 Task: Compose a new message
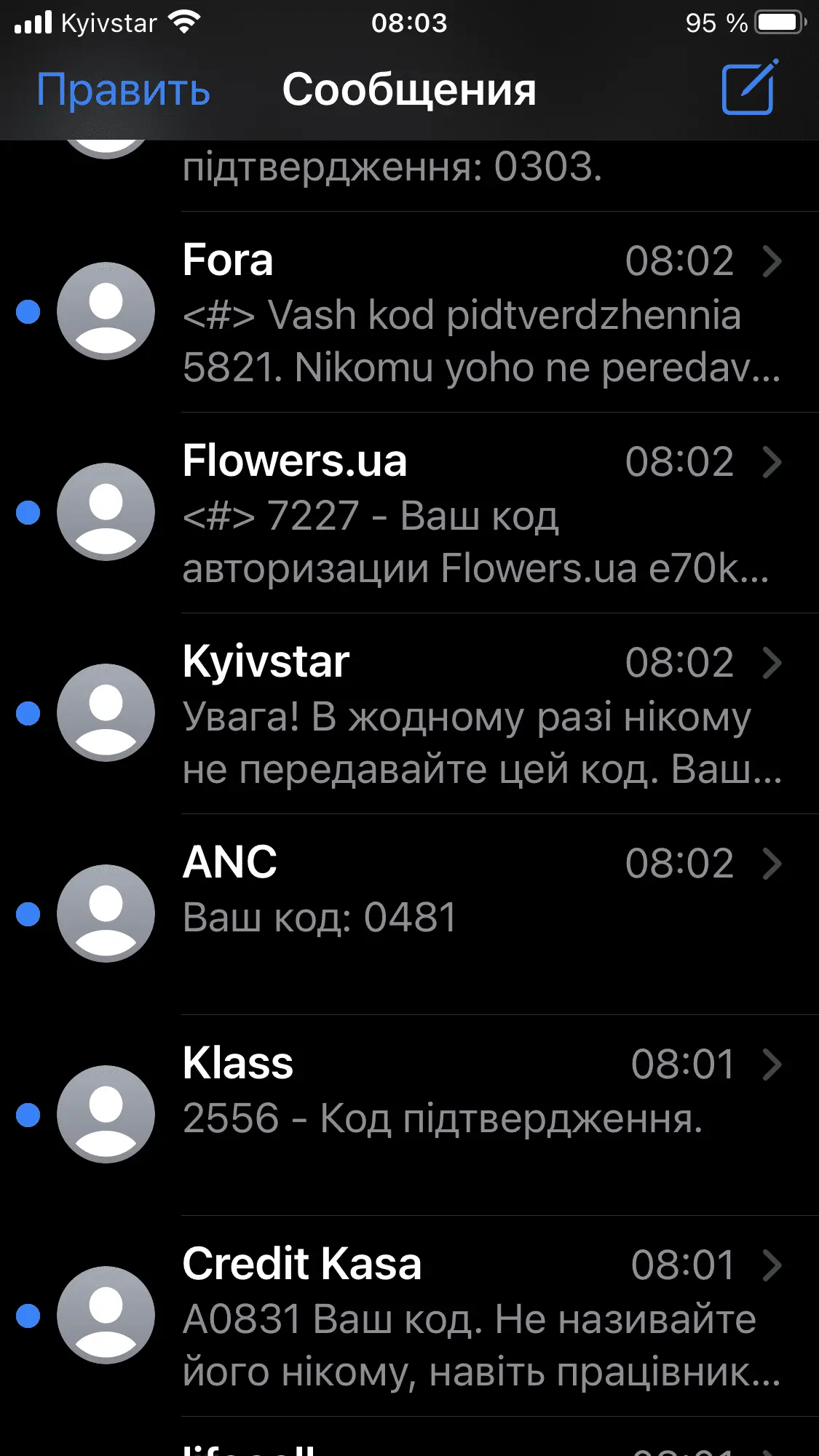coord(748,89)
